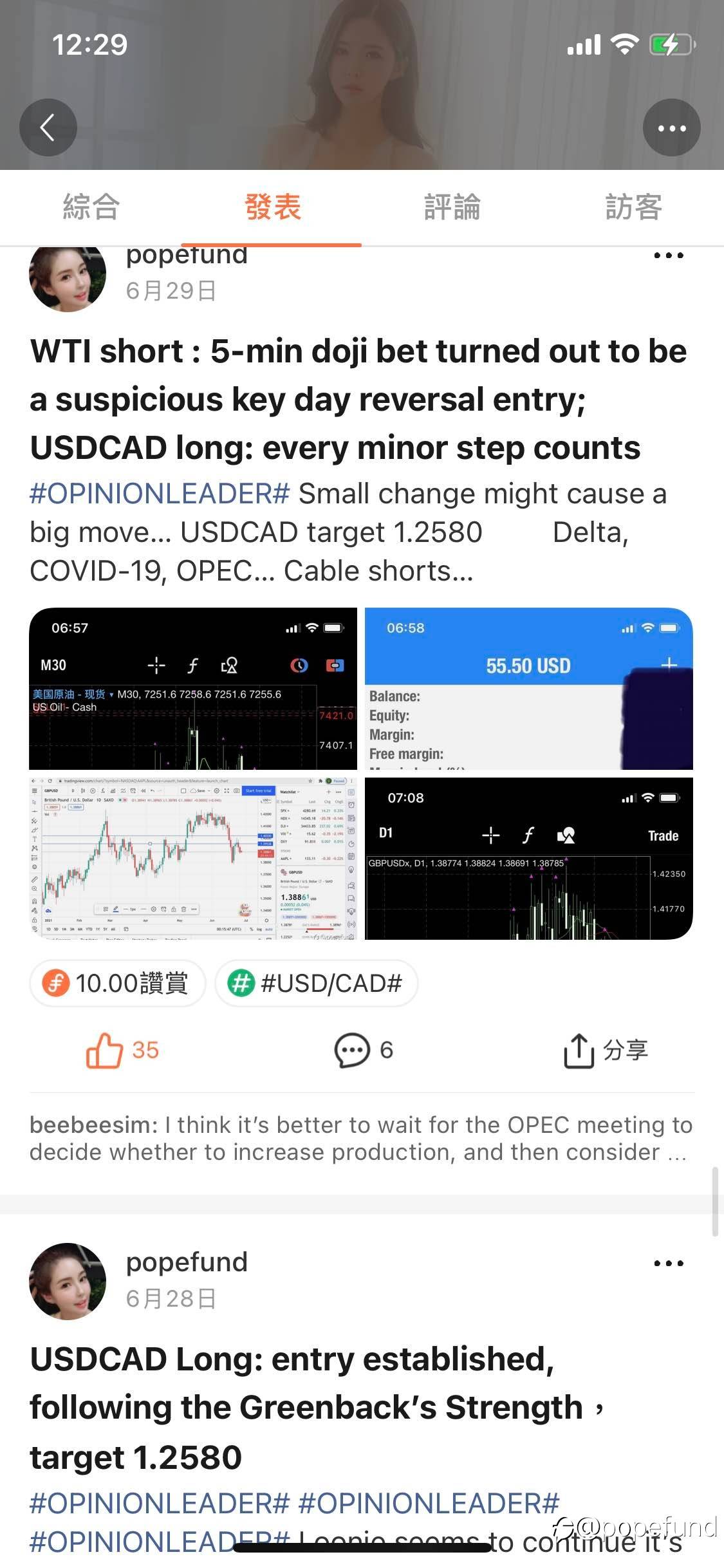Open the 55.50 USD balance image
This screenshot has width=724, height=1568.
528,688
